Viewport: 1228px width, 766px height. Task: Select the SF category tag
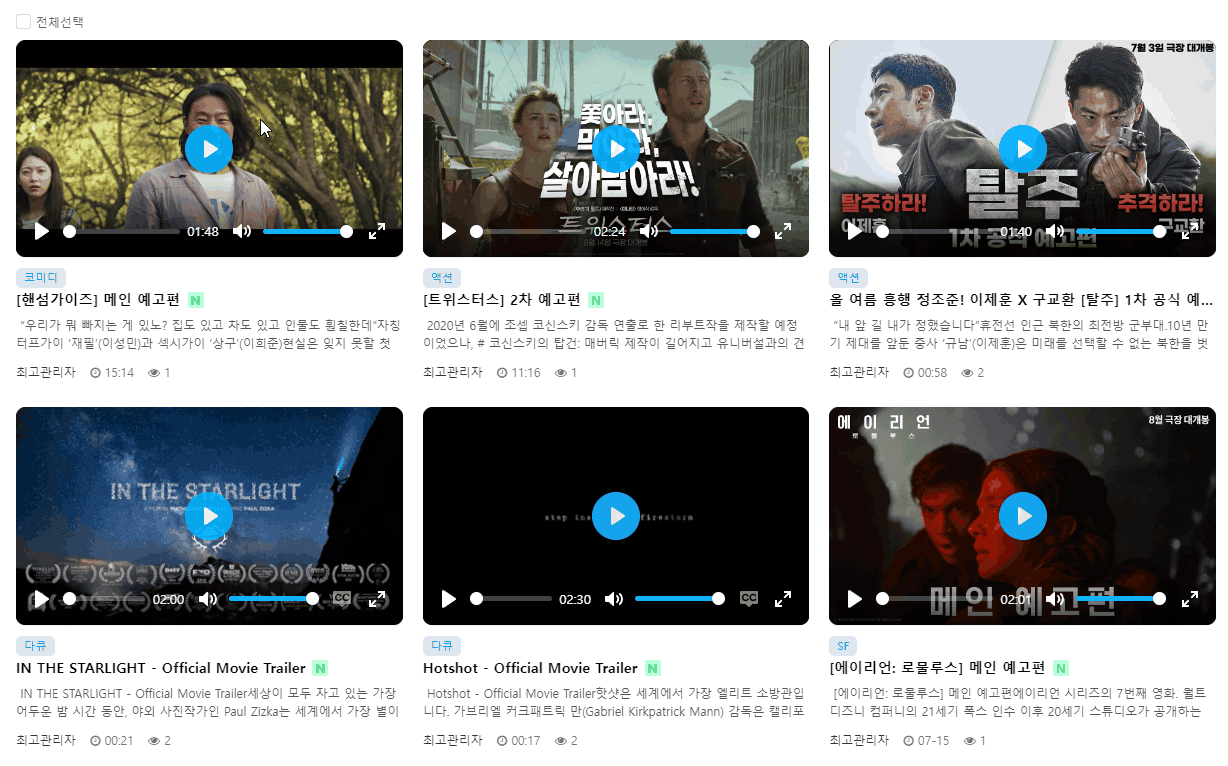tap(843, 646)
